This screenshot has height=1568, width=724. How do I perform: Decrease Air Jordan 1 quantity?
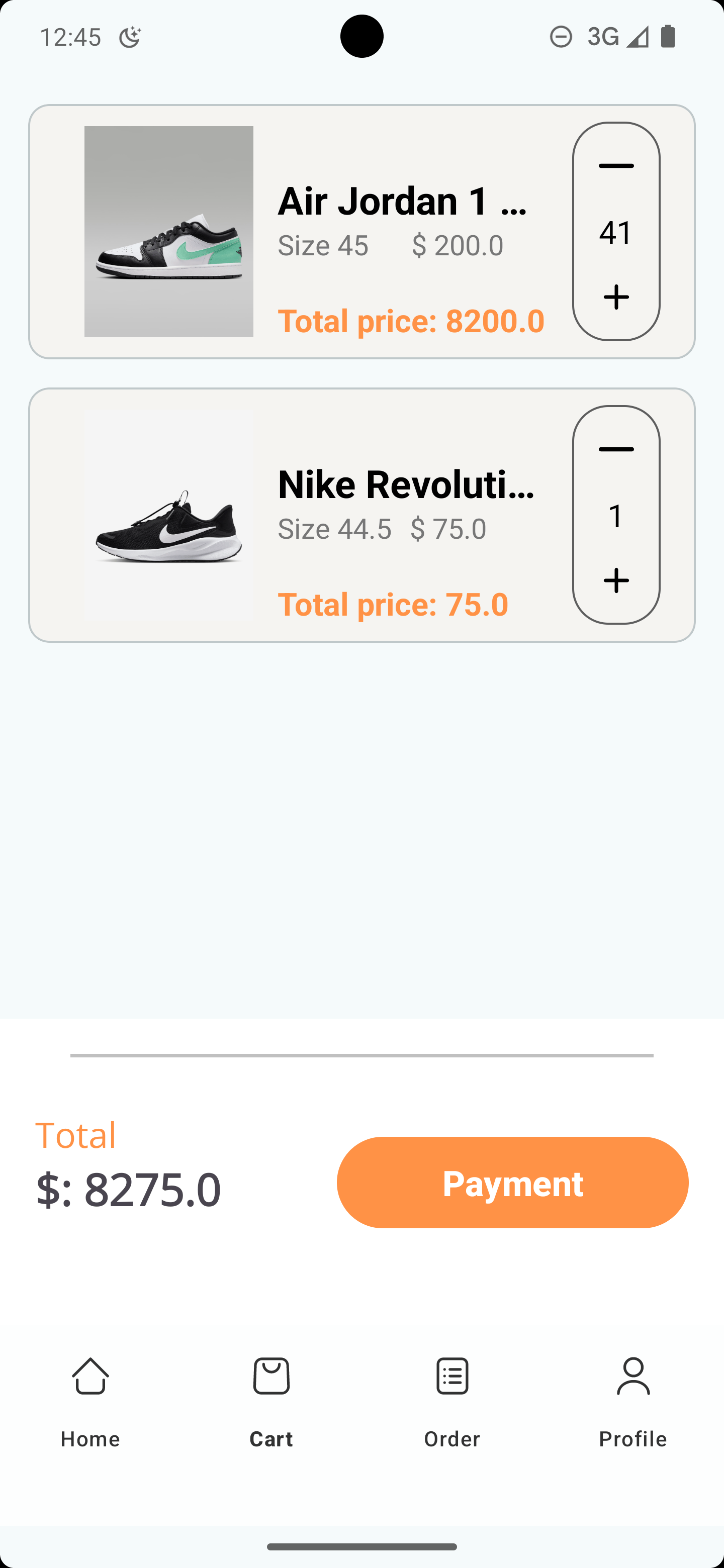click(x=615, y=166)
